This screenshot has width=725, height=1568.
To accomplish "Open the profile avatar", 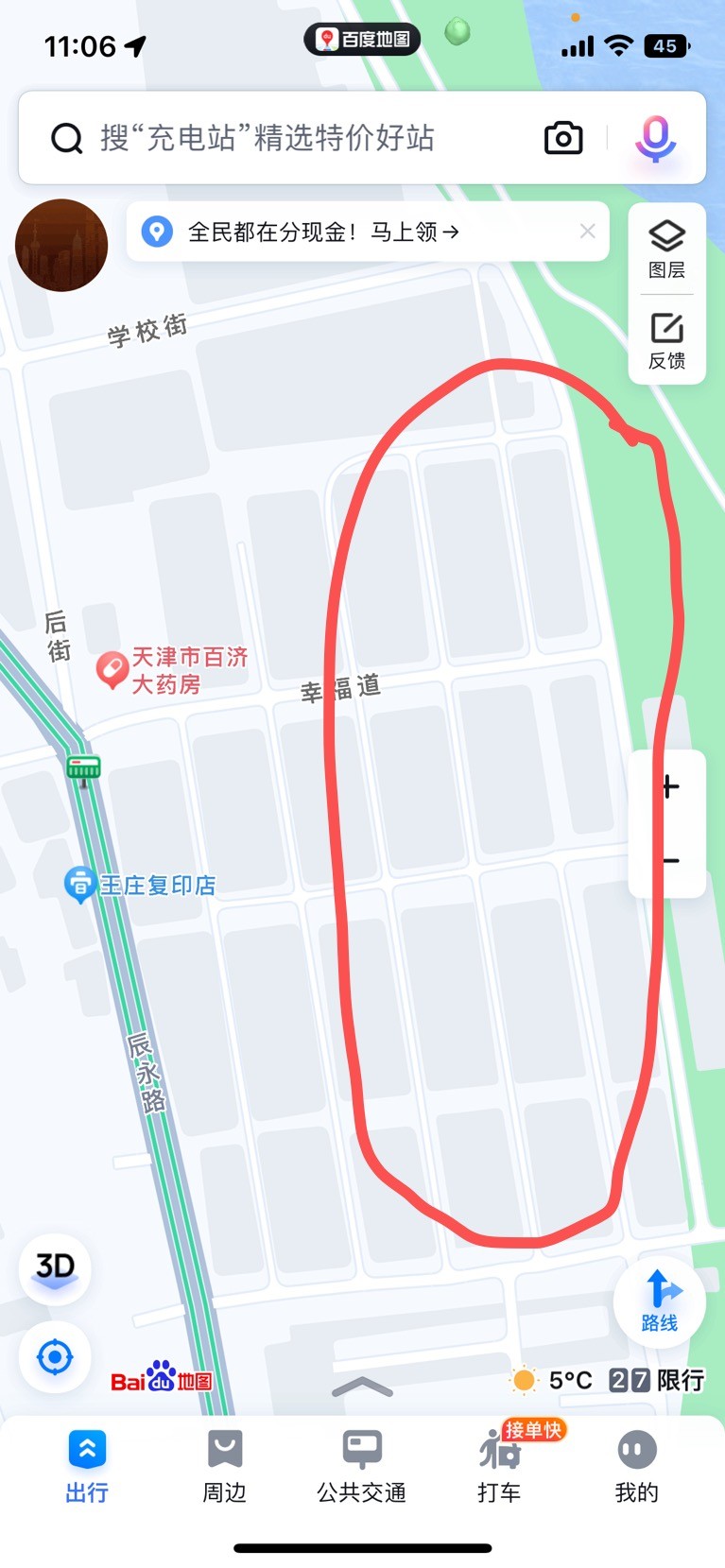I will pos(61,245).
